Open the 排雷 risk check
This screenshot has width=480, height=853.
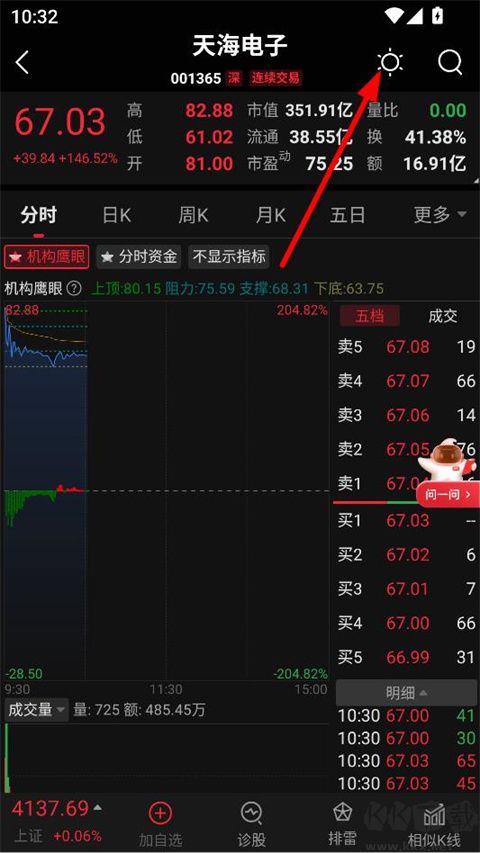click(x=342, y=825)
